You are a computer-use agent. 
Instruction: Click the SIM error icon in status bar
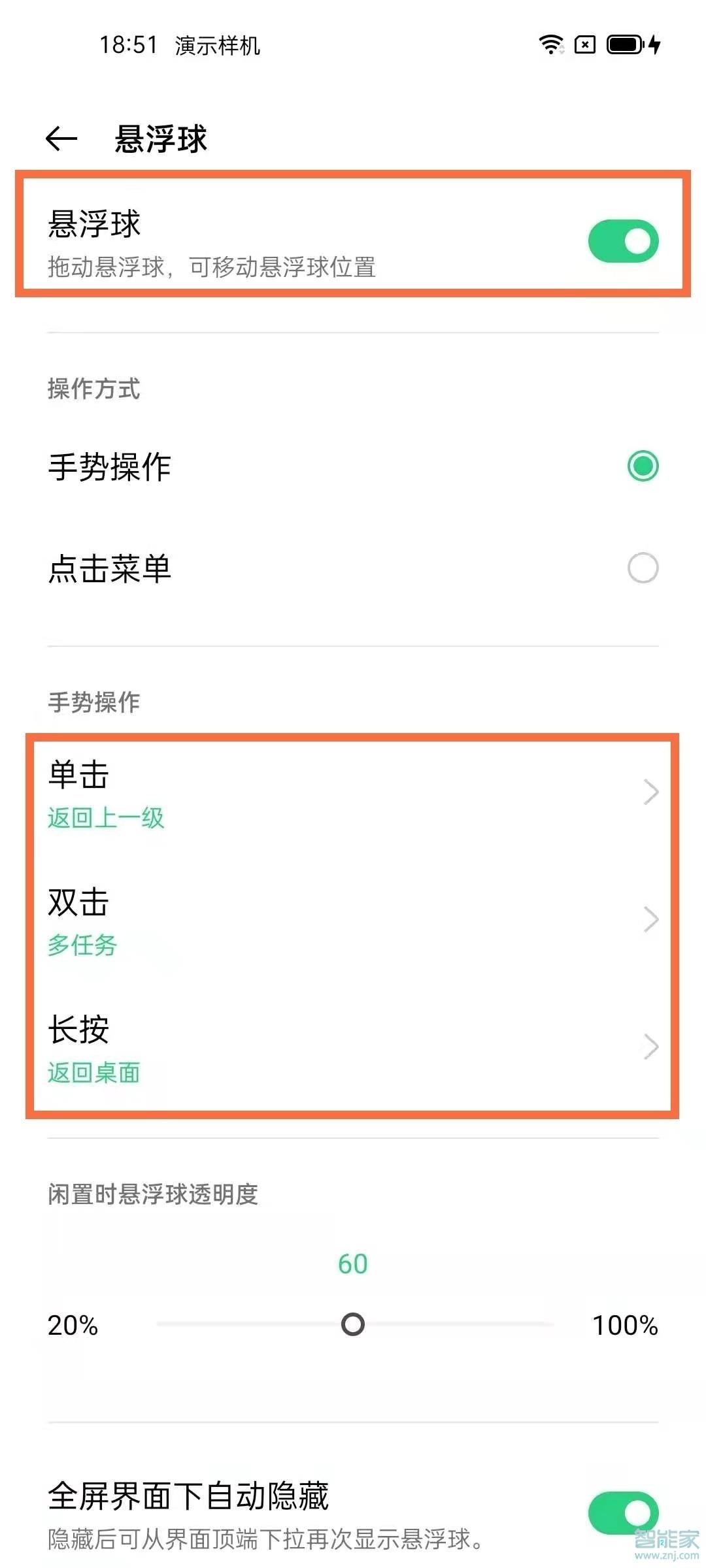pyautogui.click(x=584, y=46)
